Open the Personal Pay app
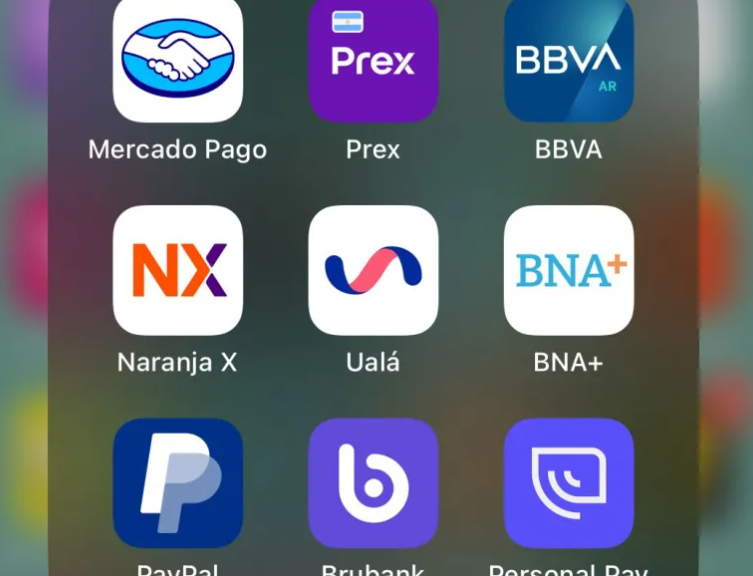 [568, 482]
